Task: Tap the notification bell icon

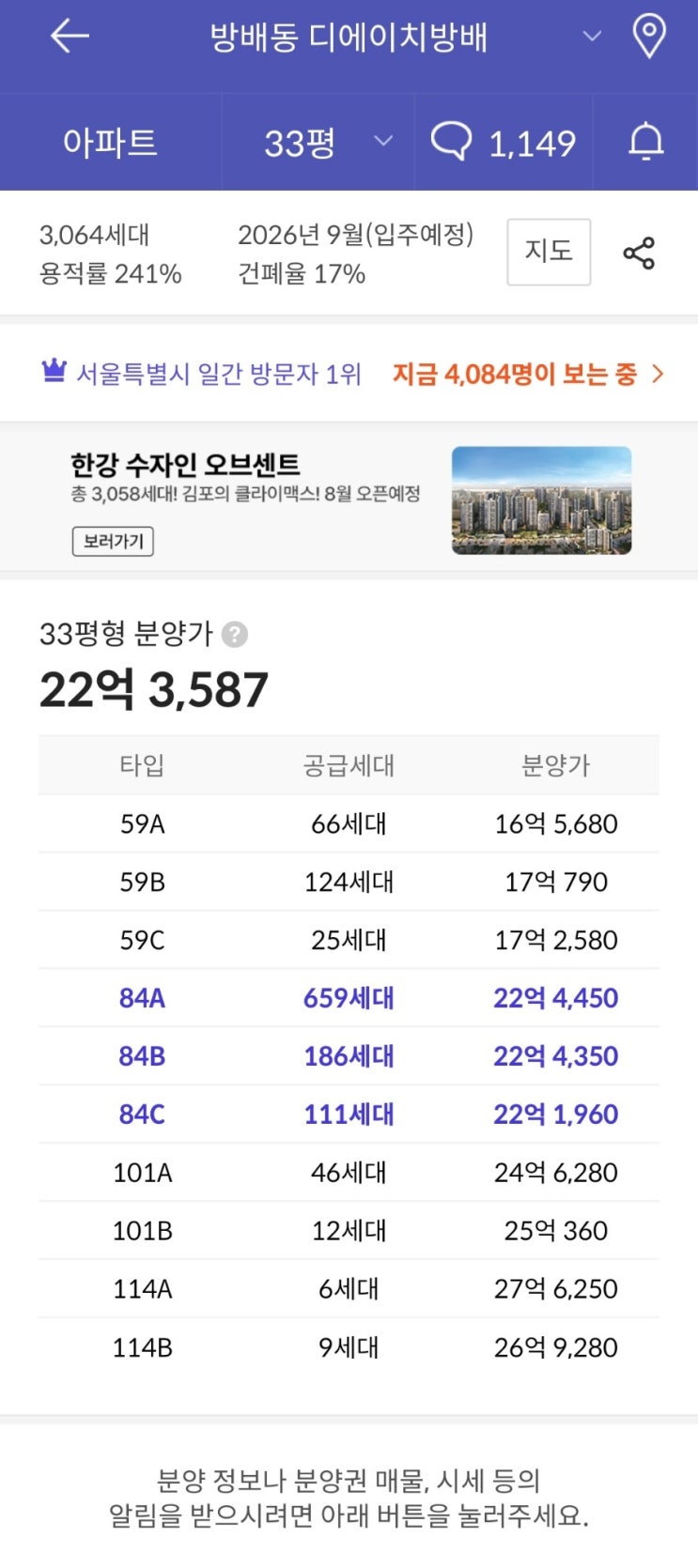Action: tap(645, 143)
